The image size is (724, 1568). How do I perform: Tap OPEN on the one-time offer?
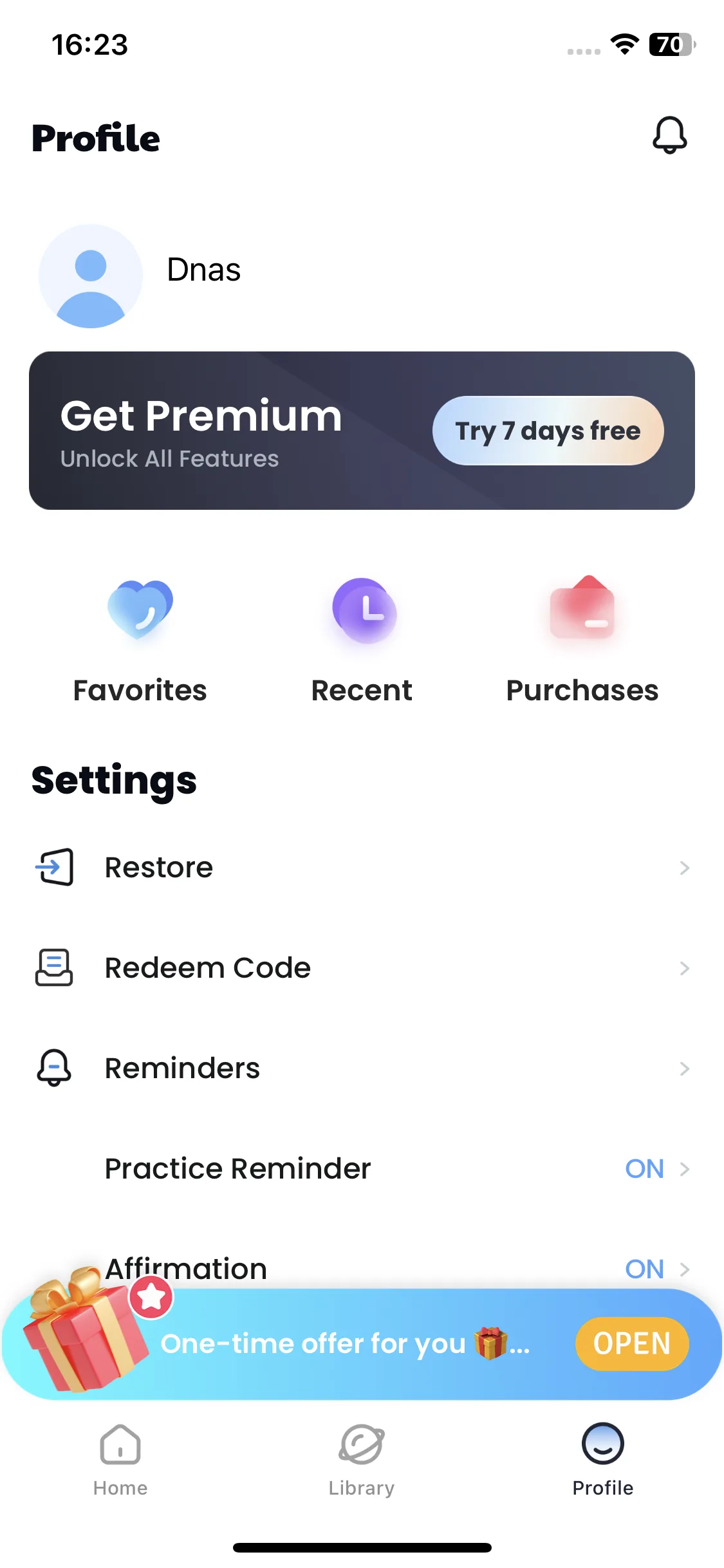631,1344
